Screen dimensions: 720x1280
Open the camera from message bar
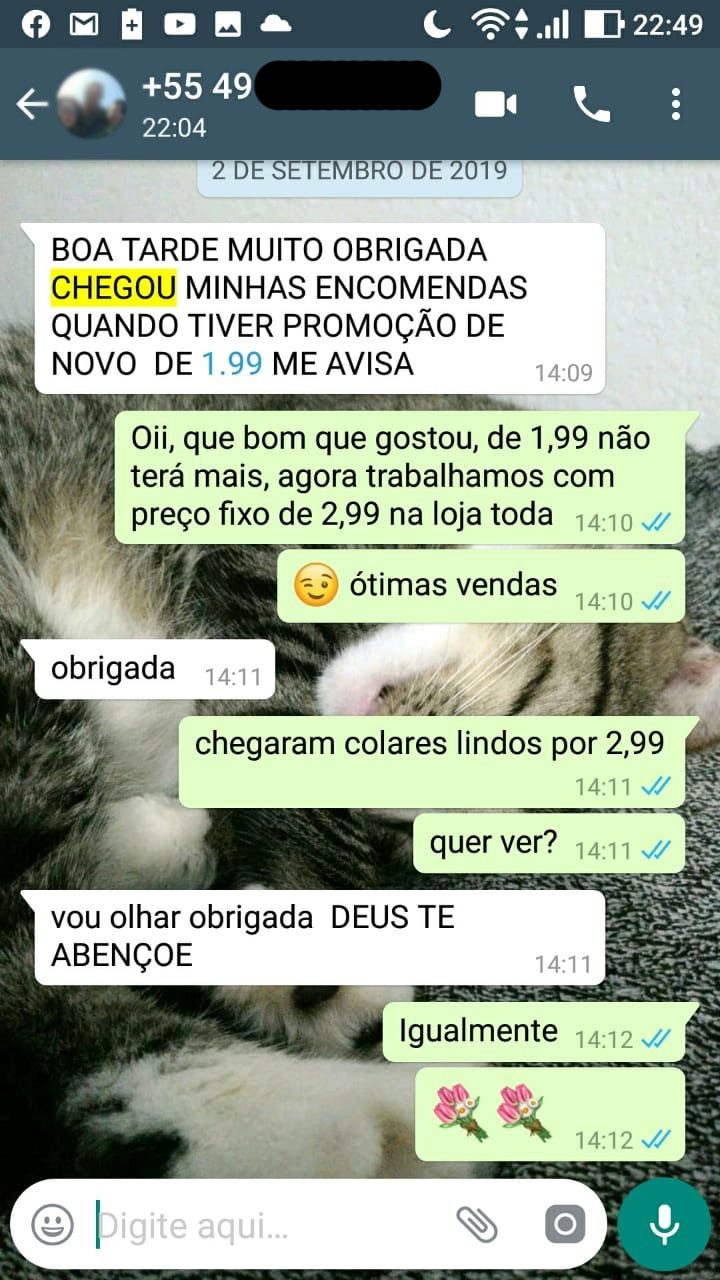click(565, 1224)
